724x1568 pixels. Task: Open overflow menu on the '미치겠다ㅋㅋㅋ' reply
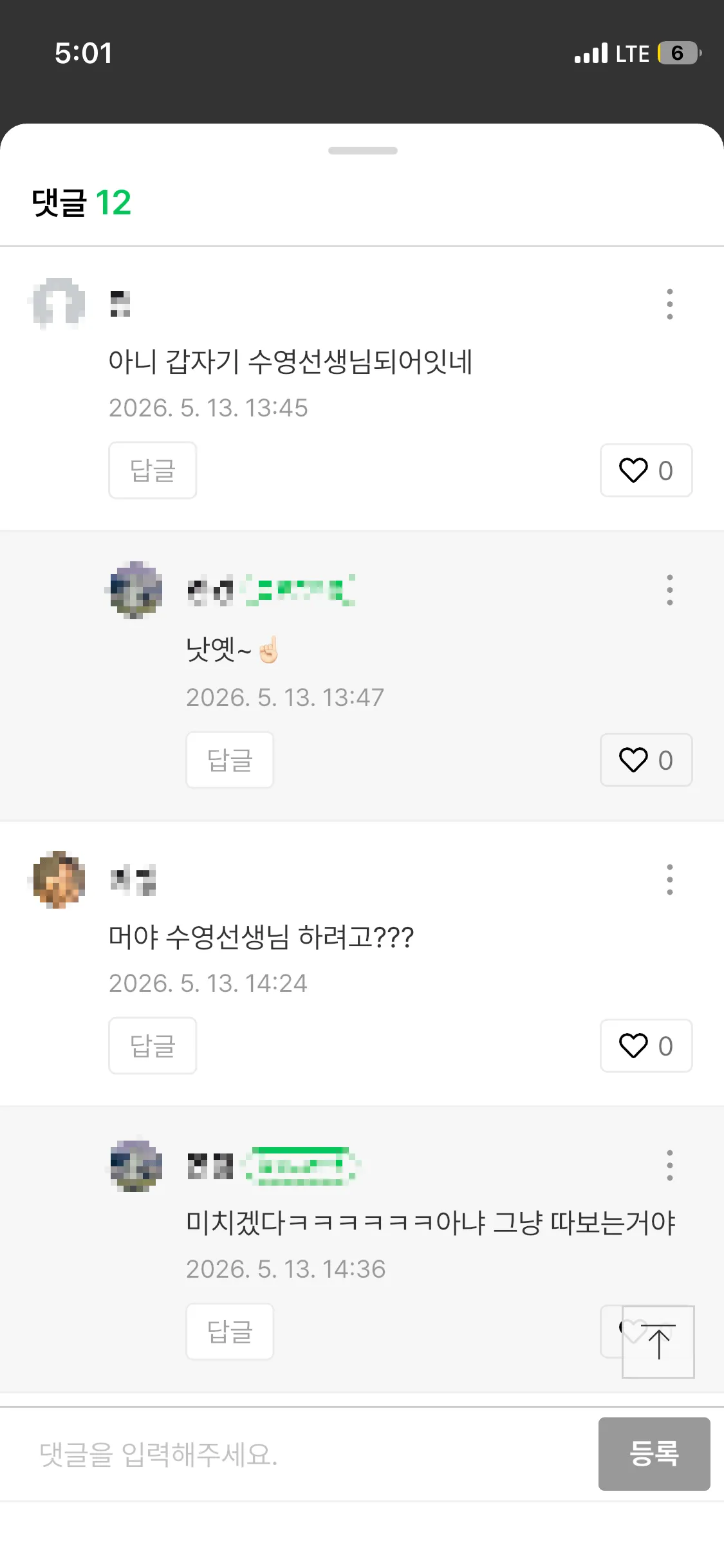[669, 1165]
